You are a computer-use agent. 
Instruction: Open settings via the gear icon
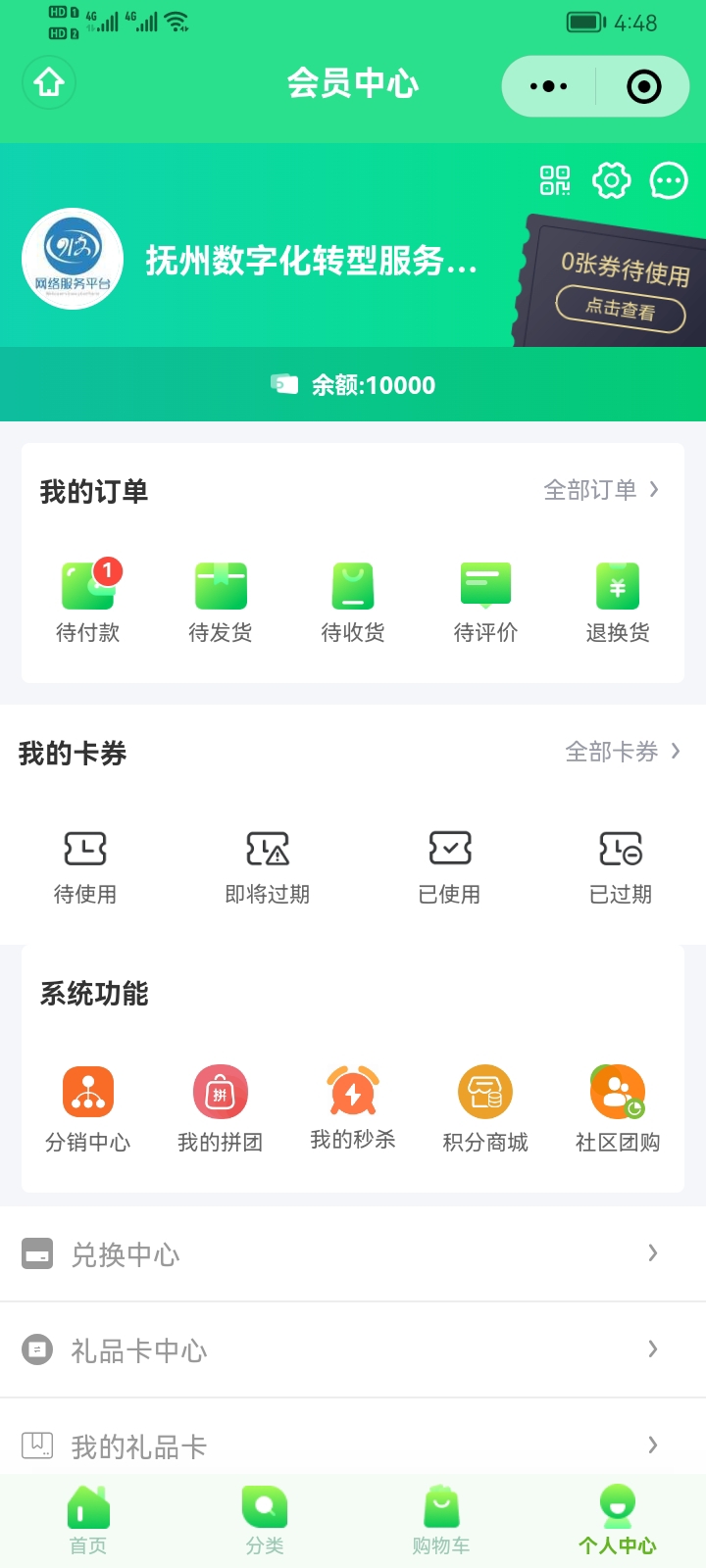click(x=611, y=180)
